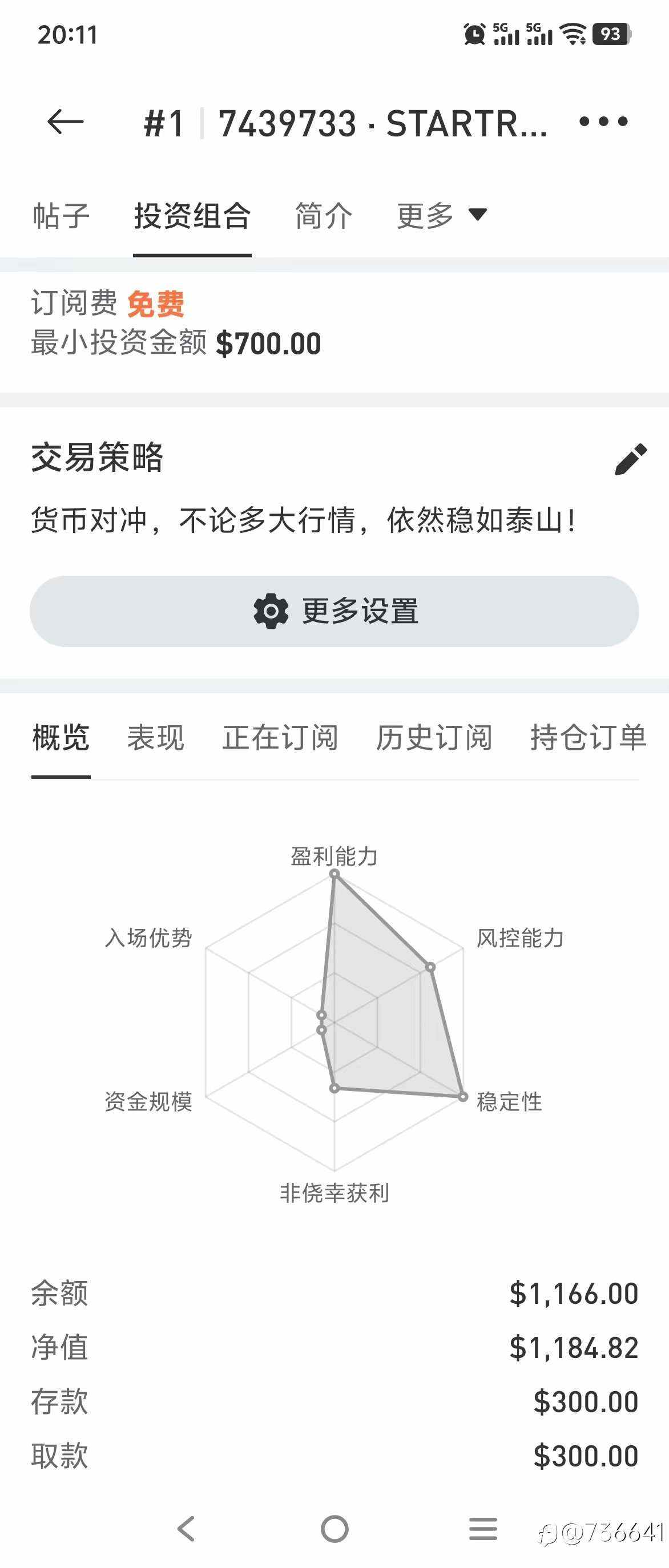This screenshot has width=669, height=1568.
Task: Switch to the 持仓订单 tab
Action: [x=588, y=737]
